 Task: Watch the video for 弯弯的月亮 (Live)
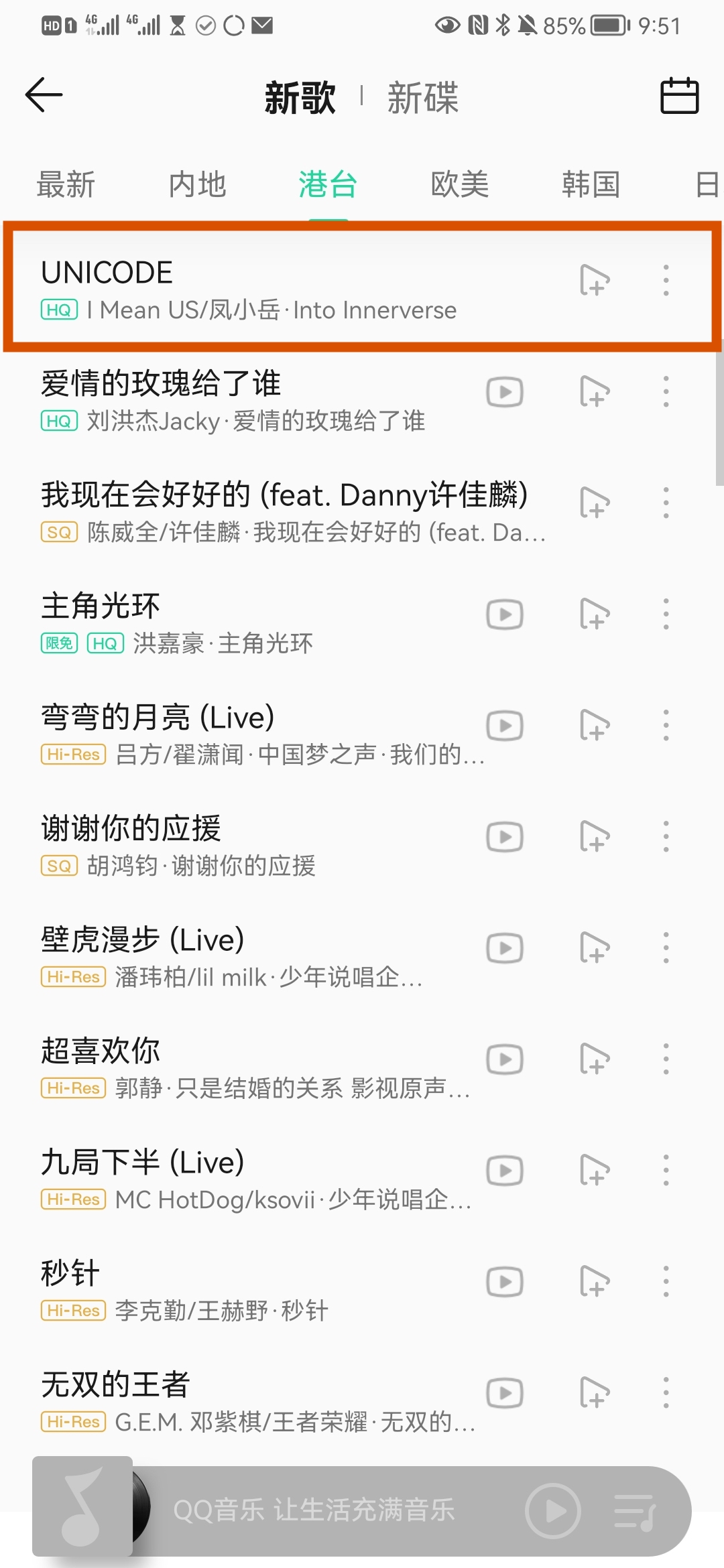click(x=505, y=726)
